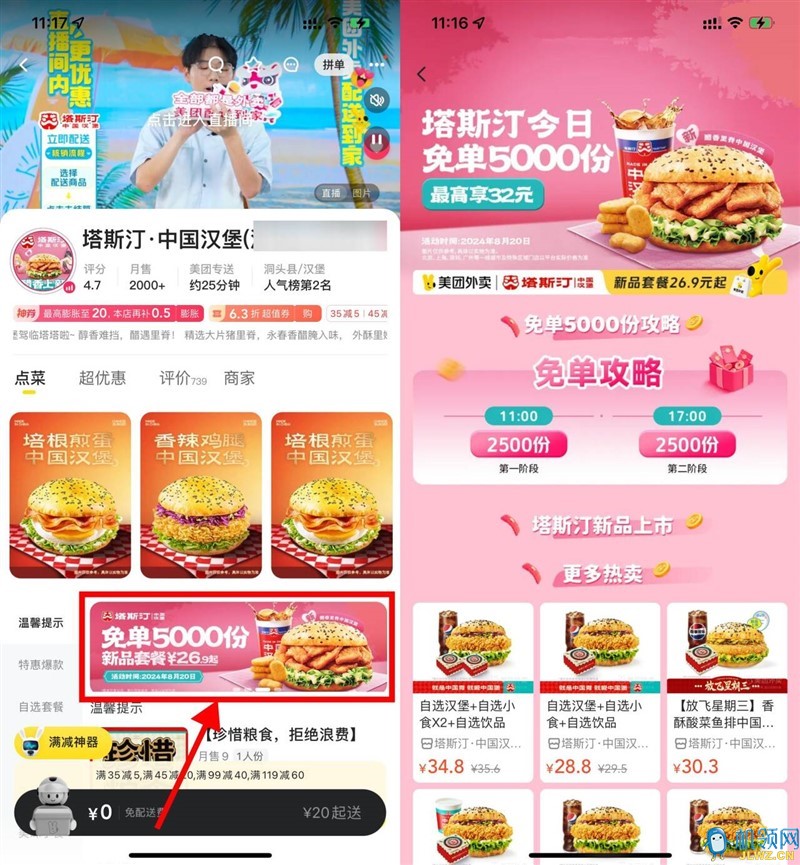The height and width of the screenshot is (865, 800).
Task: Pause the live stream video
Action: 378,141
